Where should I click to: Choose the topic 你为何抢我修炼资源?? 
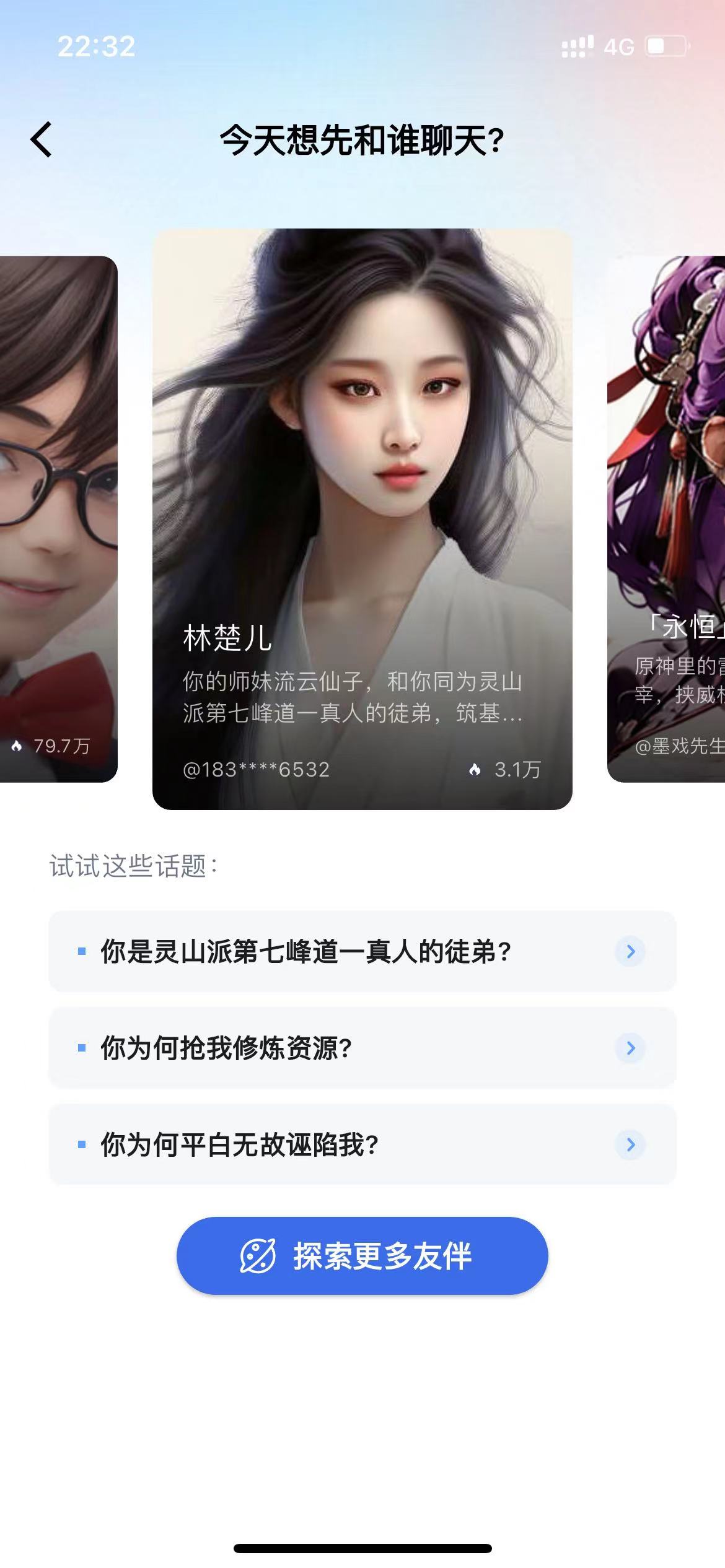pos(362,1048)
